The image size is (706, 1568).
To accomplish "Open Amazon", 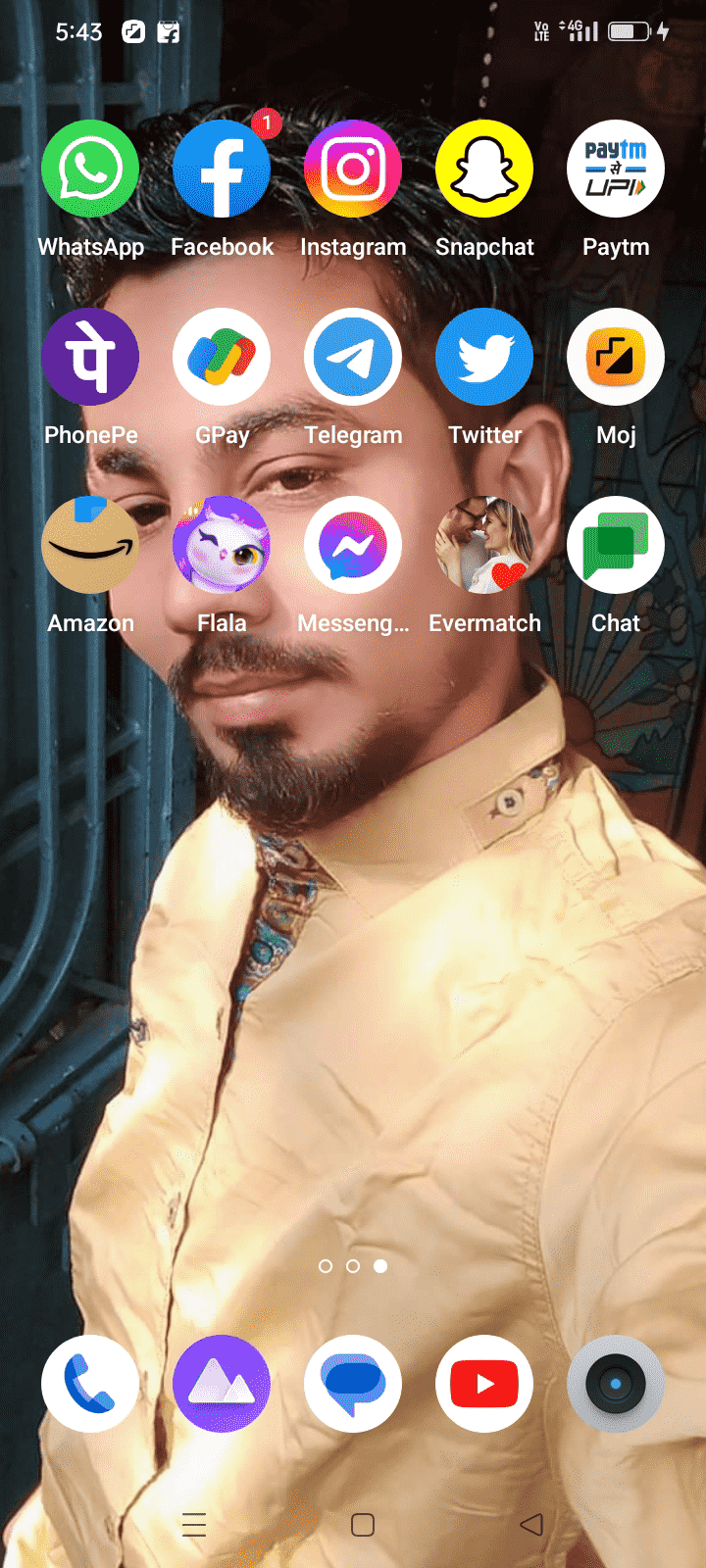I will [90, 546].
